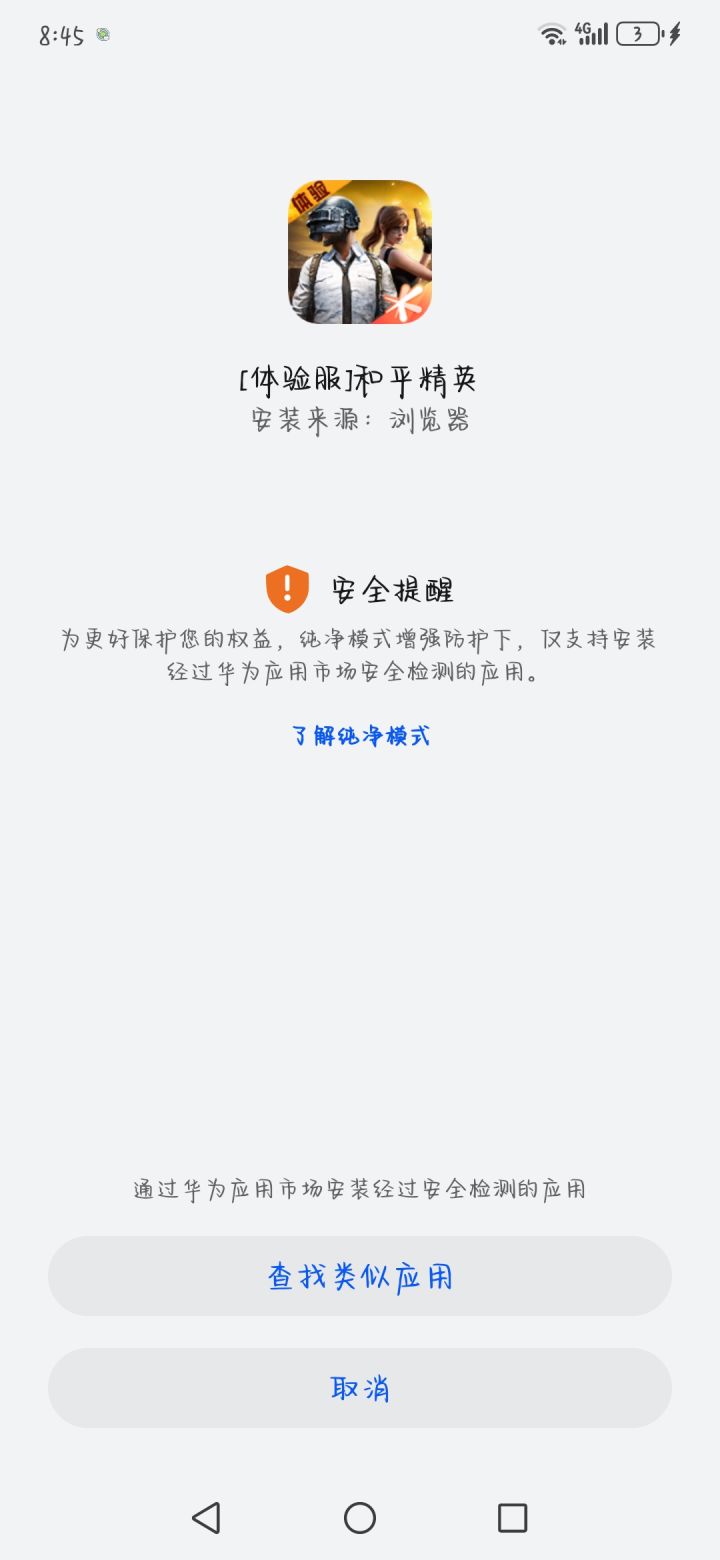Click the 查找类似应用 button
Image resolution: width=720 pixels, height=1560 pixels.
coord(360,1276)
